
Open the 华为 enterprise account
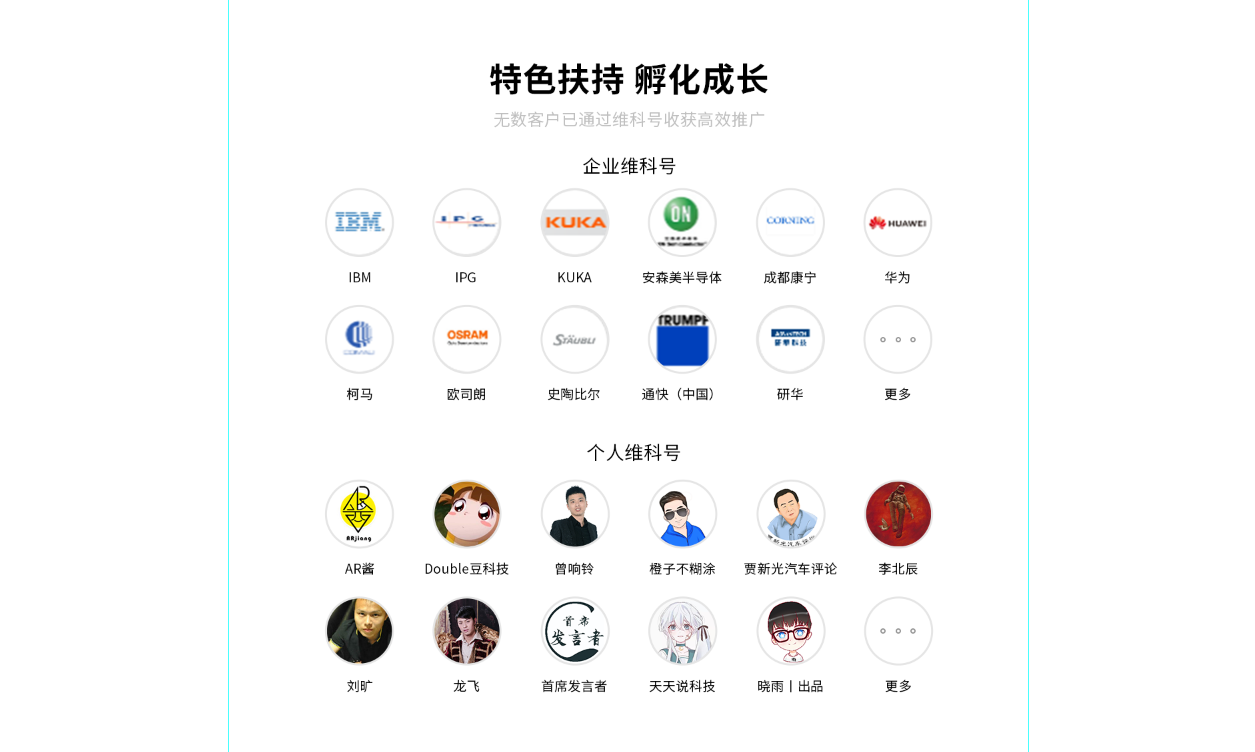tap(898, 222)
